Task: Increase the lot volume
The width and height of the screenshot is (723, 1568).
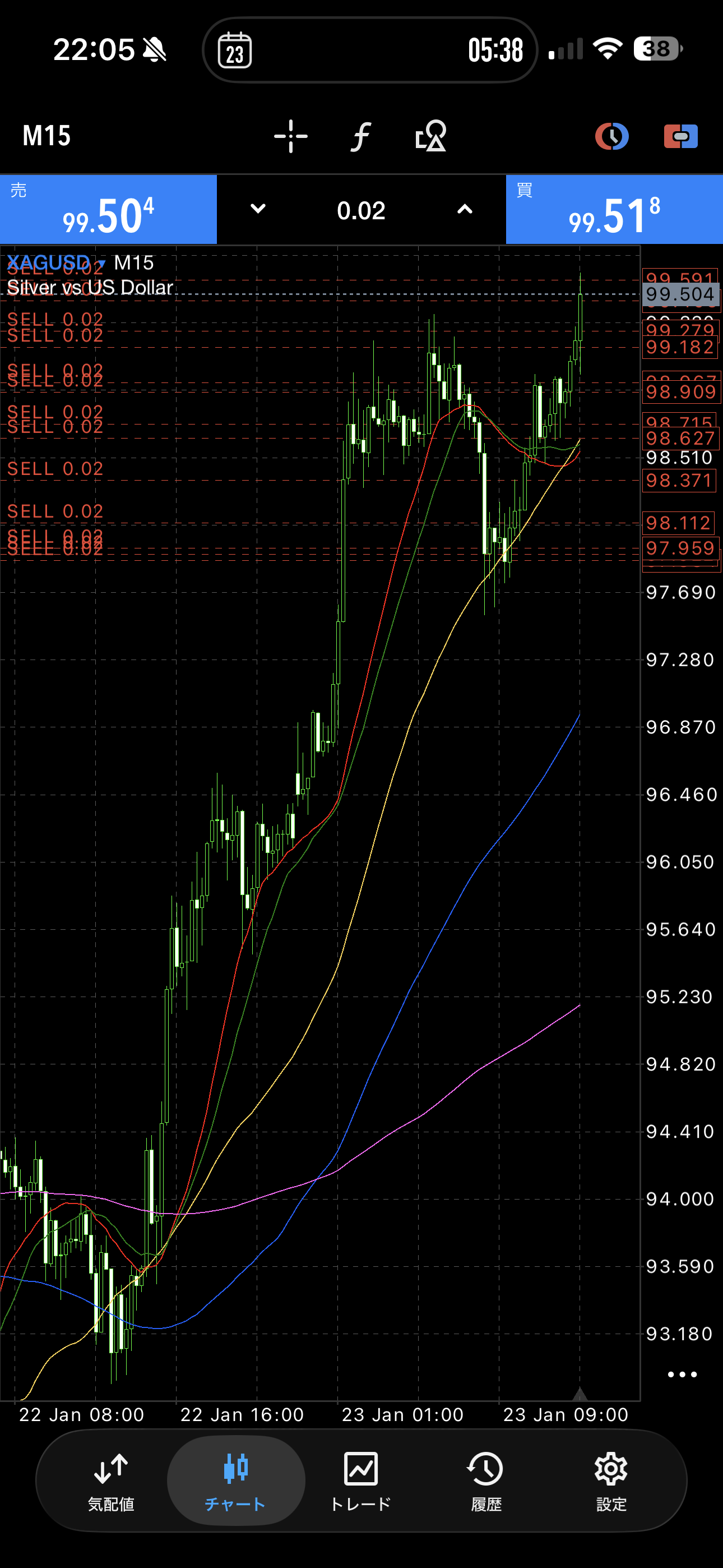Action: click(465, 209)
